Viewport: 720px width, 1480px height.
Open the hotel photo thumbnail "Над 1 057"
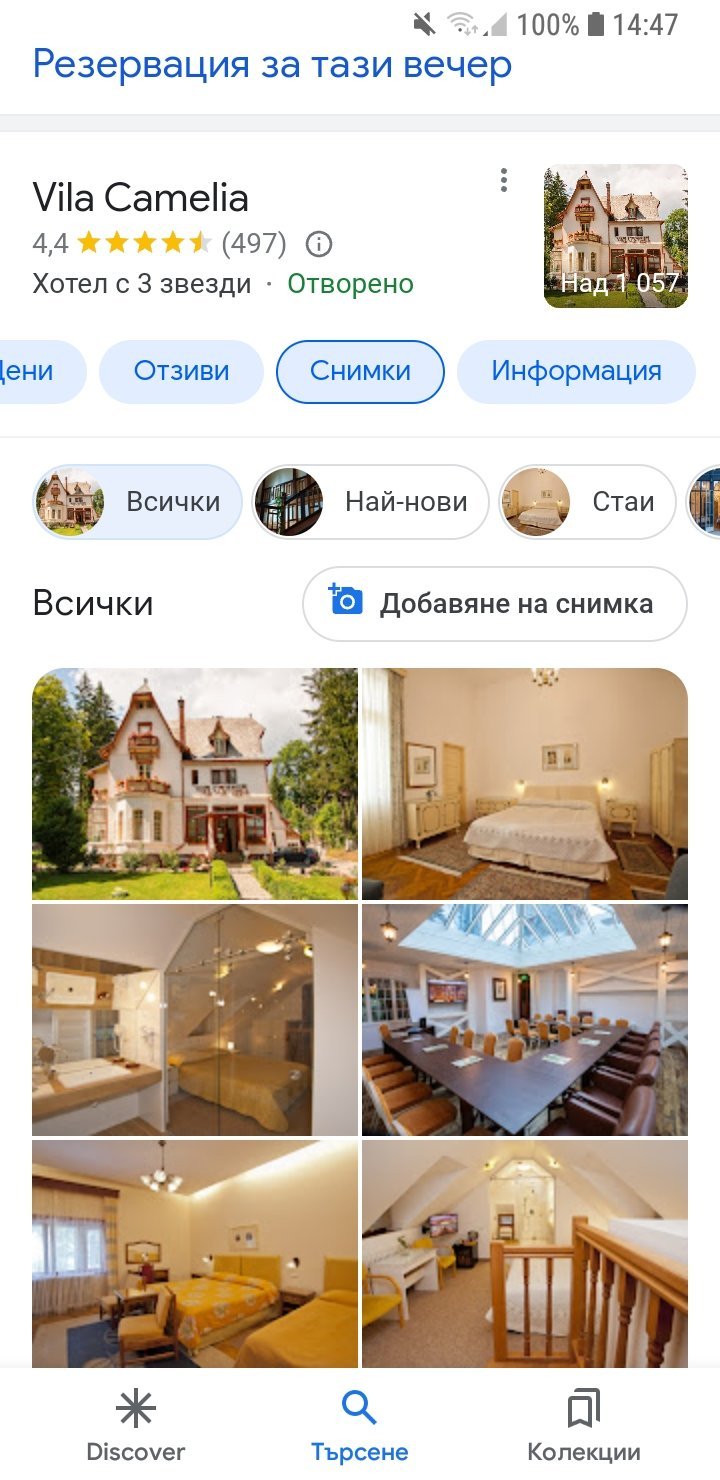(x=616, y=236)
